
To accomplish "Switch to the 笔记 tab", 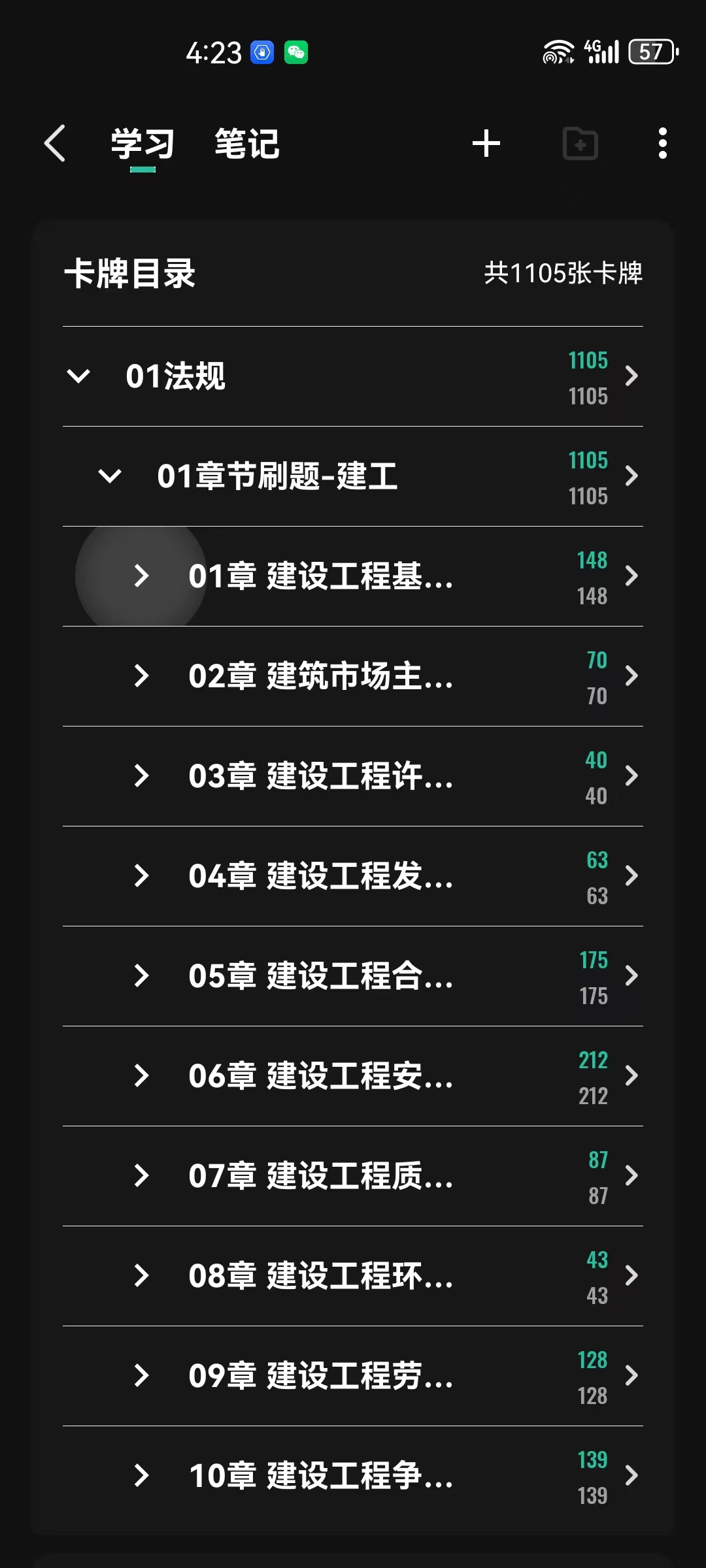I will (247, 144).
